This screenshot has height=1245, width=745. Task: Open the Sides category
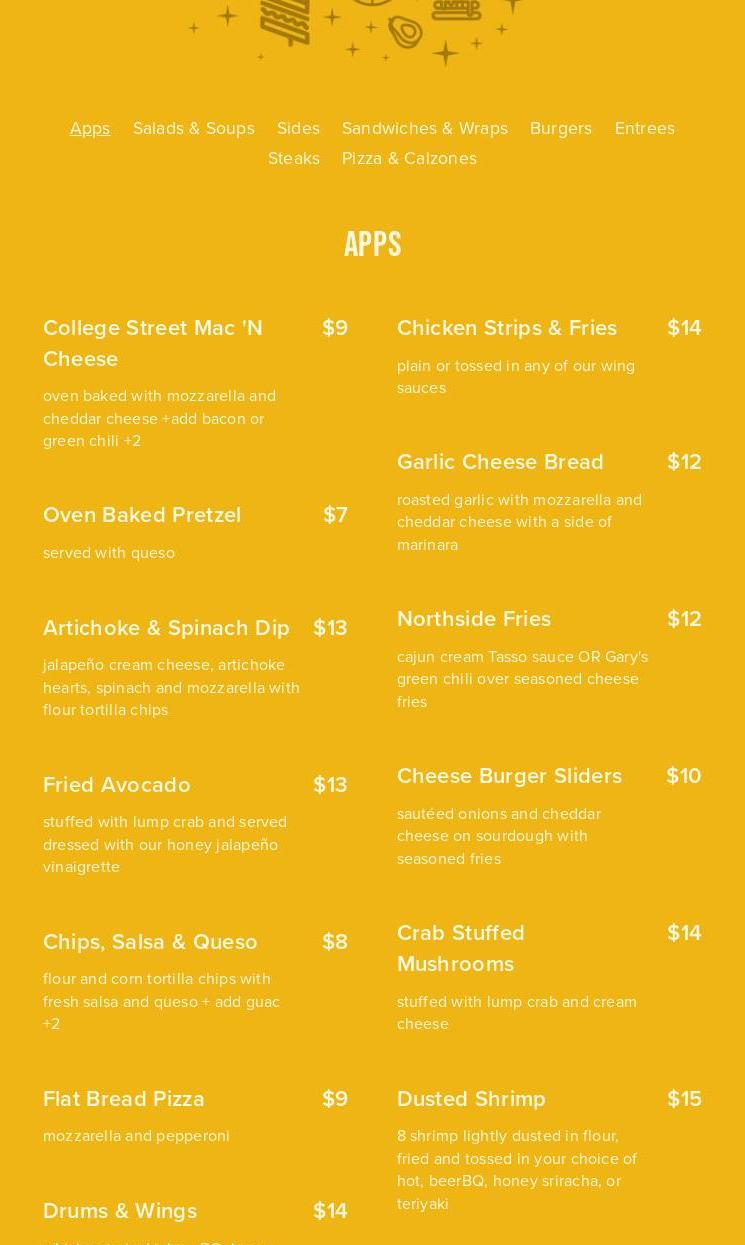pyautogui.click(x=298, y=128)
